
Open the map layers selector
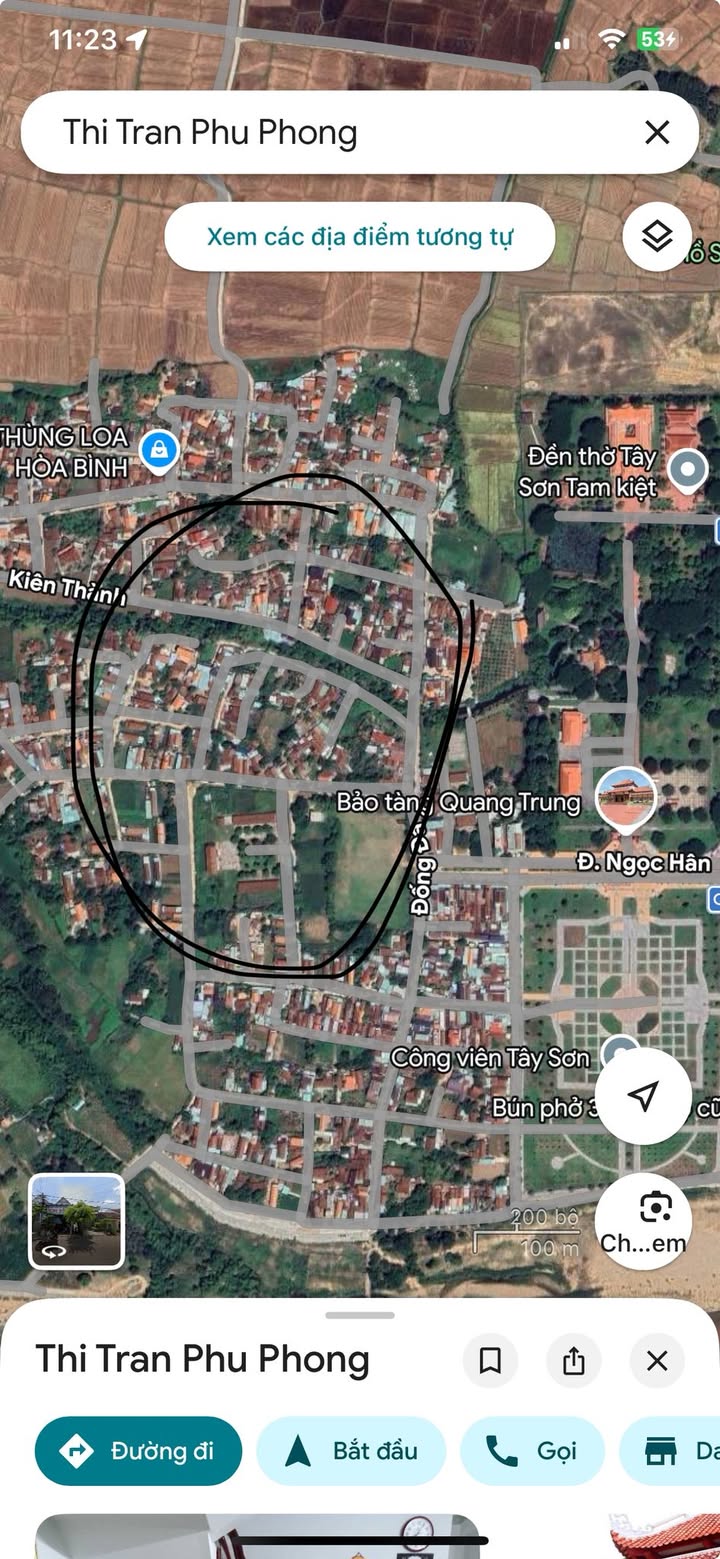[656, 237]
